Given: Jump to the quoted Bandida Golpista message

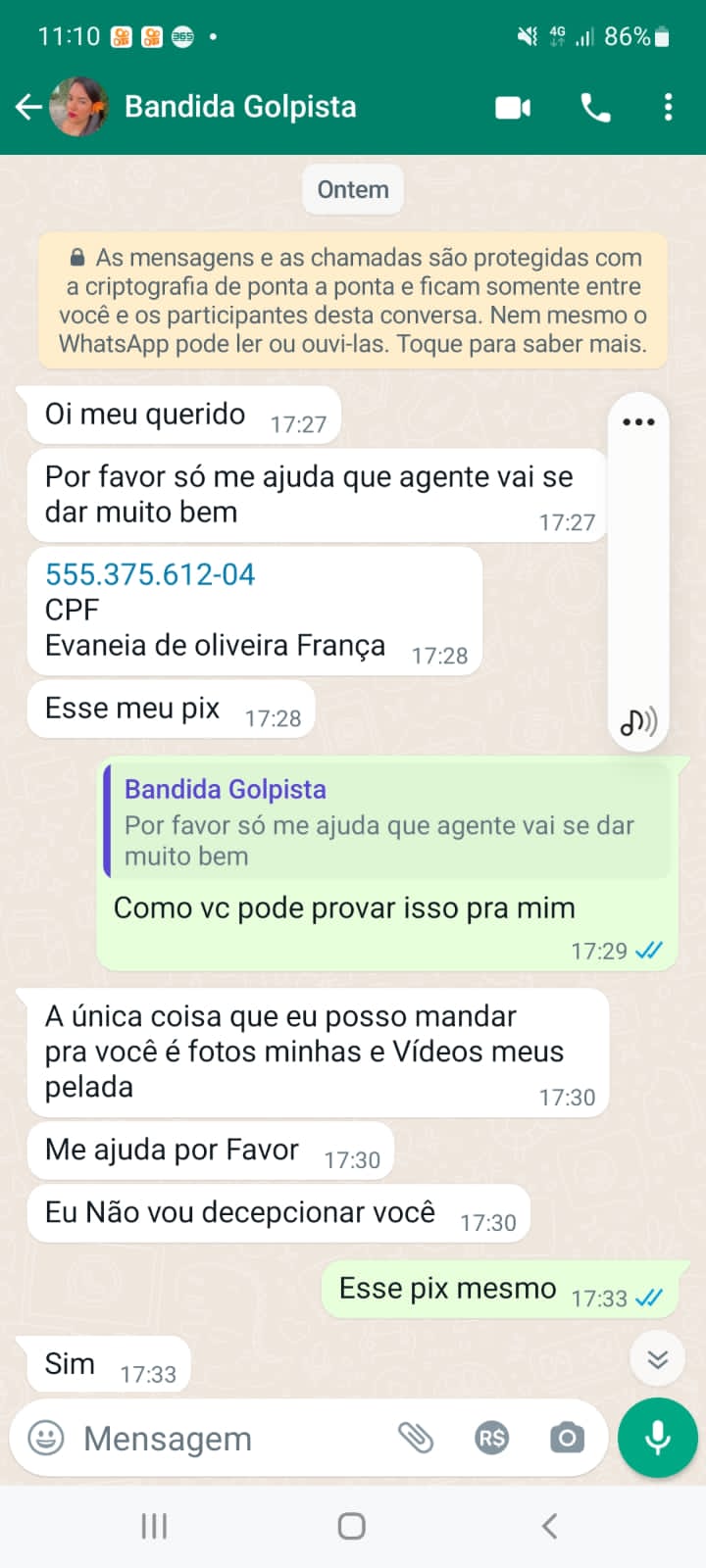Looking at the screenshot, I should point(387,821).
